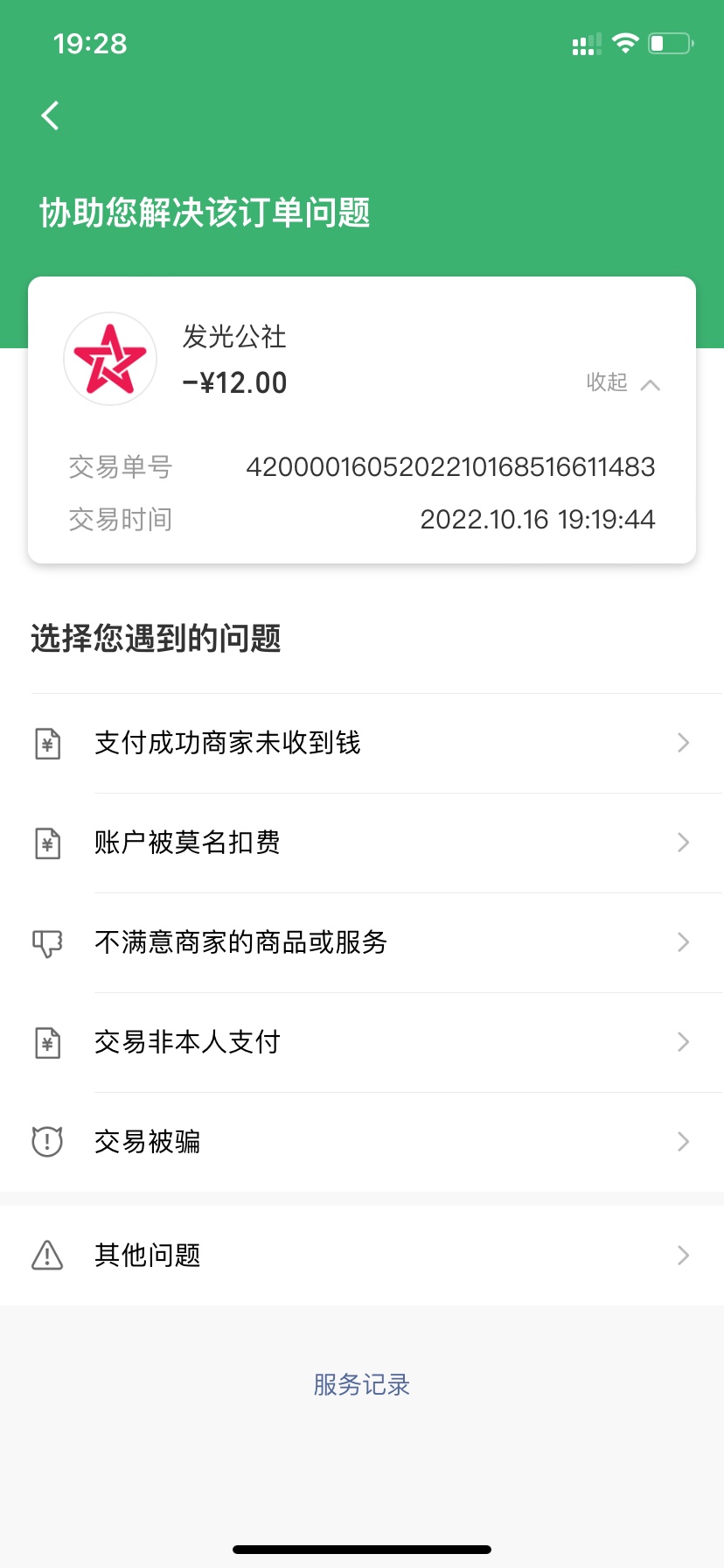Screen dimensions: 724x1568
Task: View 服务记录 link
Action: (x=362, y=1384)
